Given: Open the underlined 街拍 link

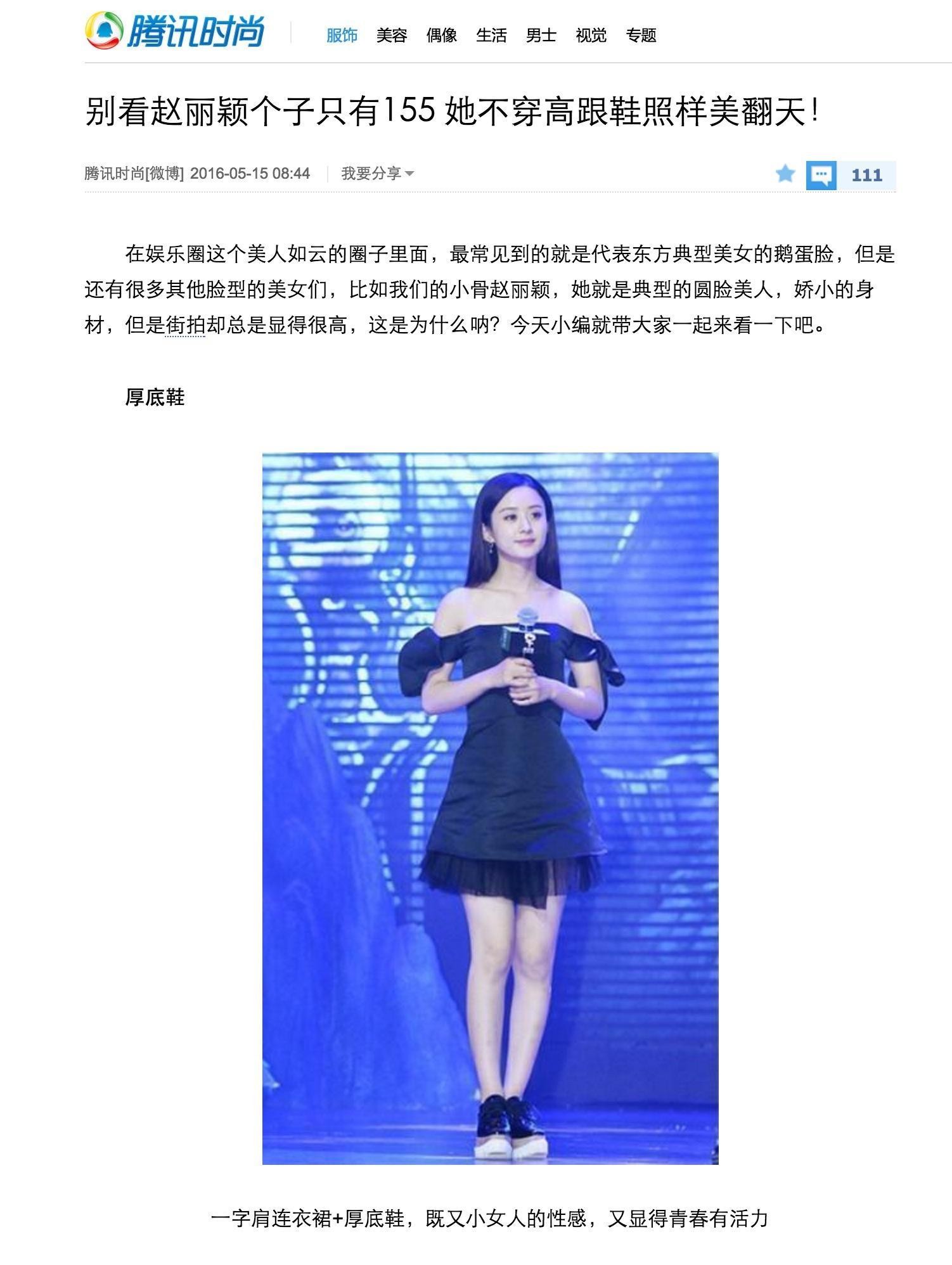Looking at the screenshot, I should (184, 326).
